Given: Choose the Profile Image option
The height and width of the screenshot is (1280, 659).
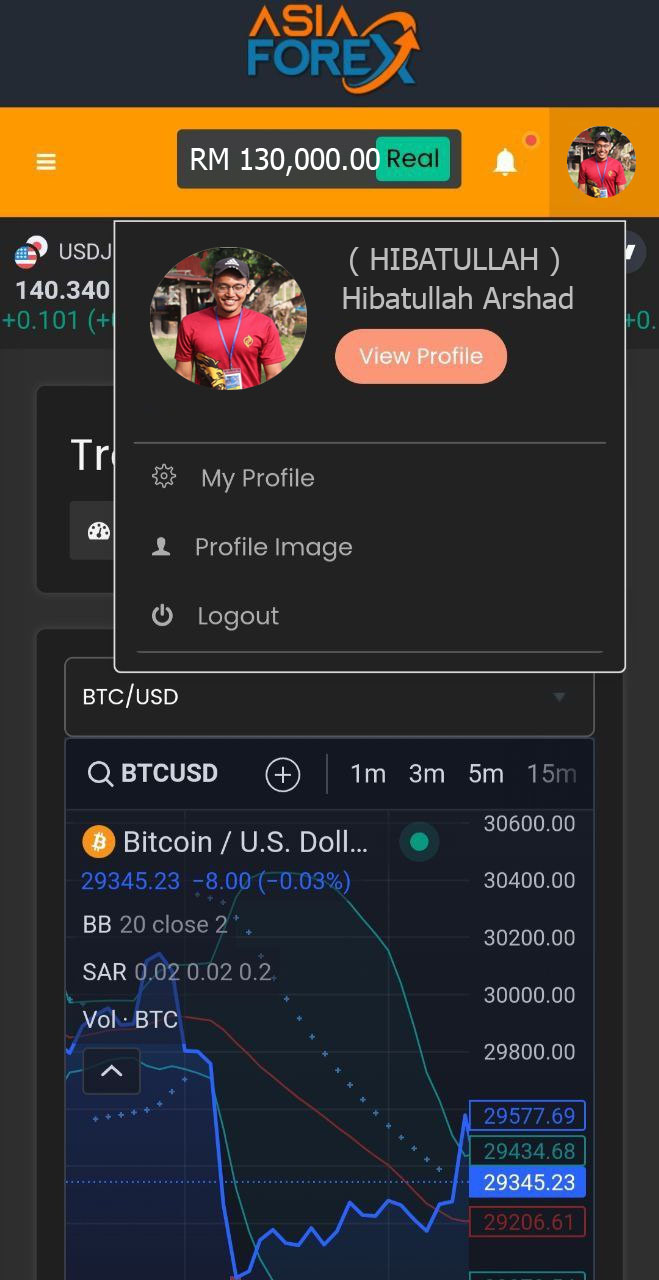Looking at the screenshot, I should [x=273, y=547].
